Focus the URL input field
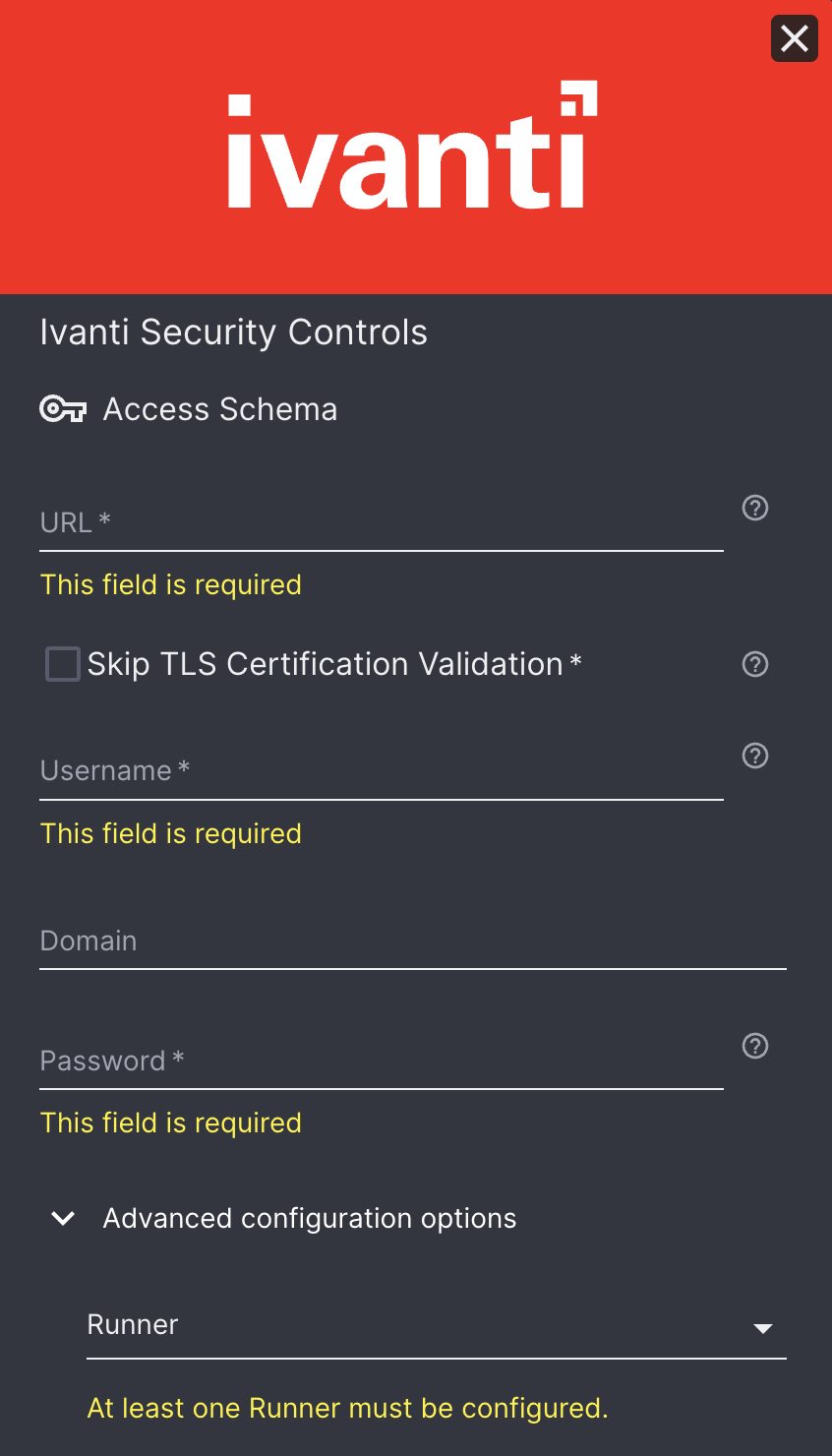This screenshot has width=832, height=1456. [381, 523]
